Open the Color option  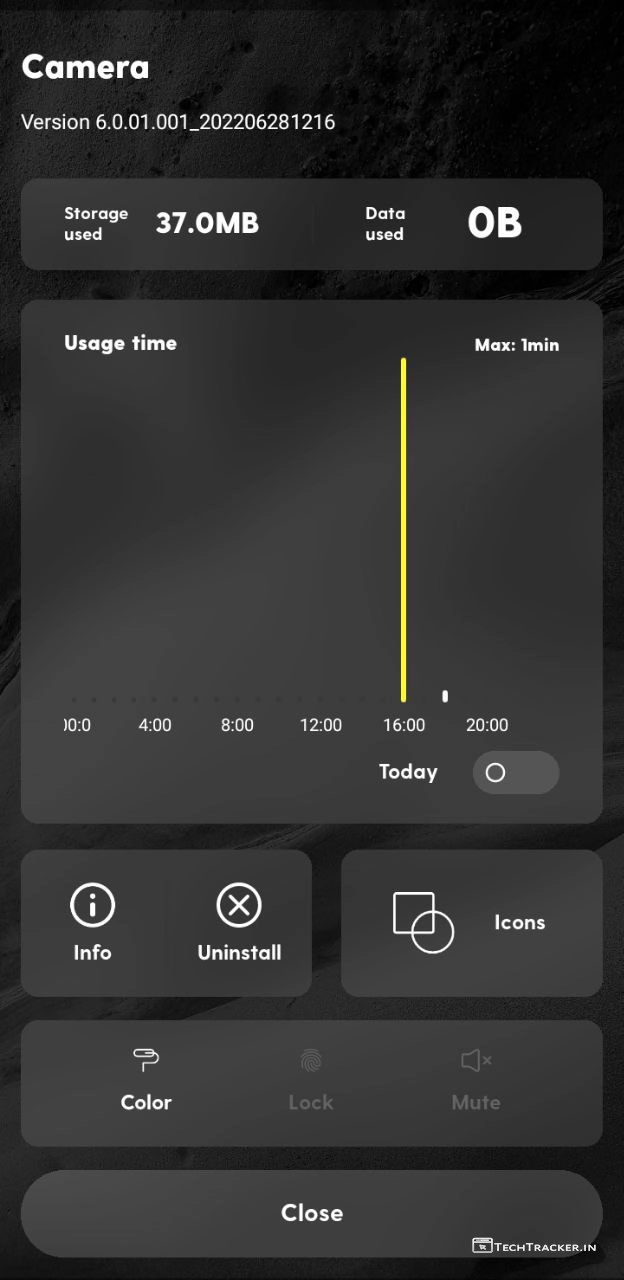[146, 1081]
